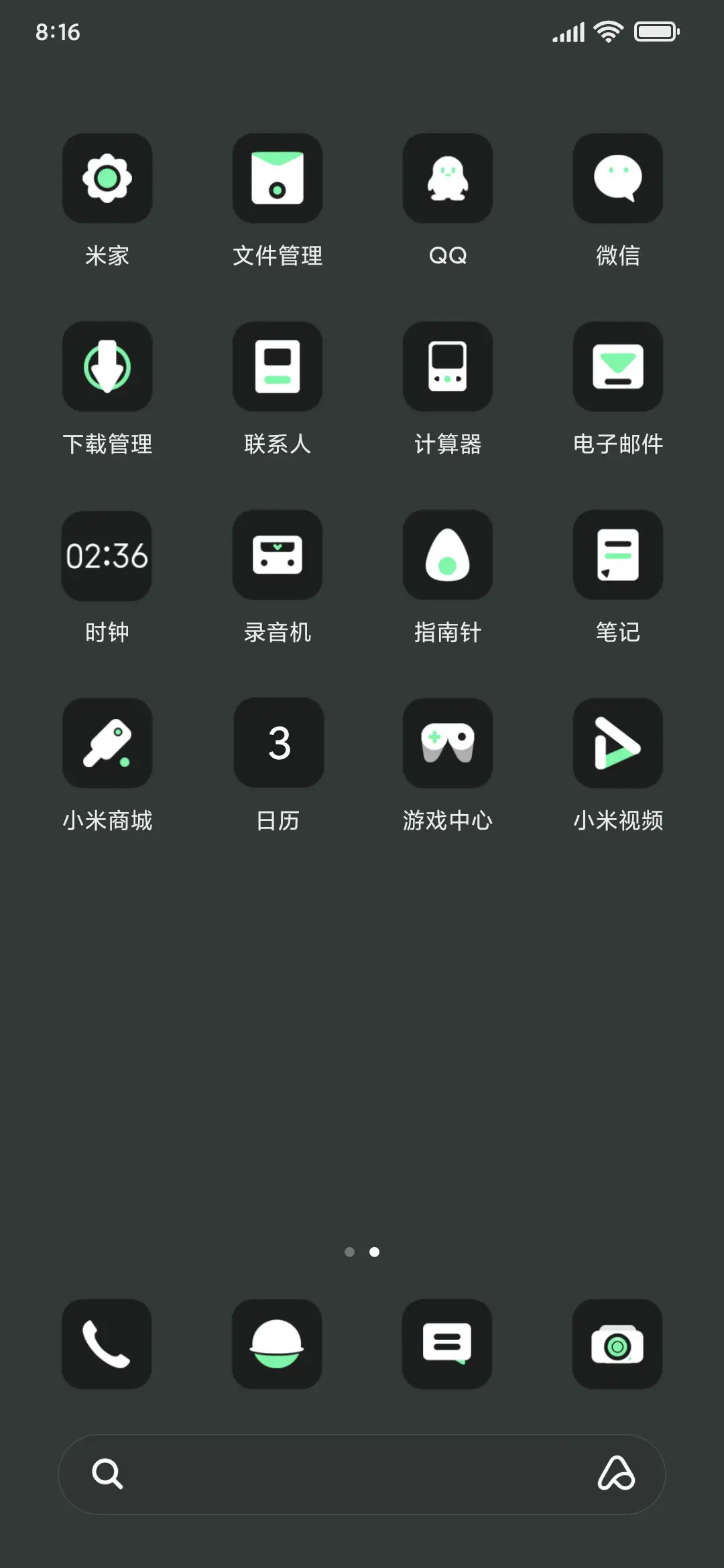Open 下载管理 download manager
Screen dimensions: 724x1568
[x=107, y=367]
